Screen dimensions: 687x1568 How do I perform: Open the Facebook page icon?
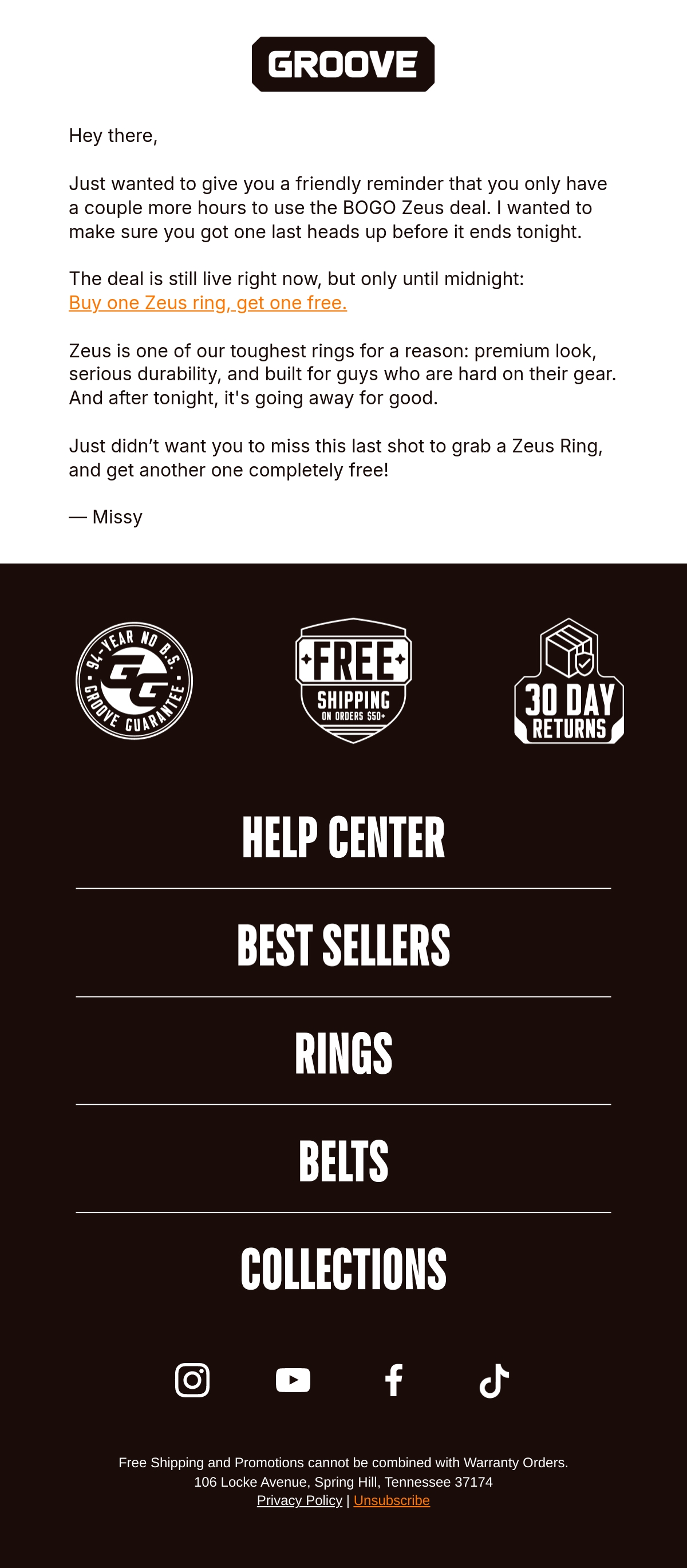coord(394,1380)
